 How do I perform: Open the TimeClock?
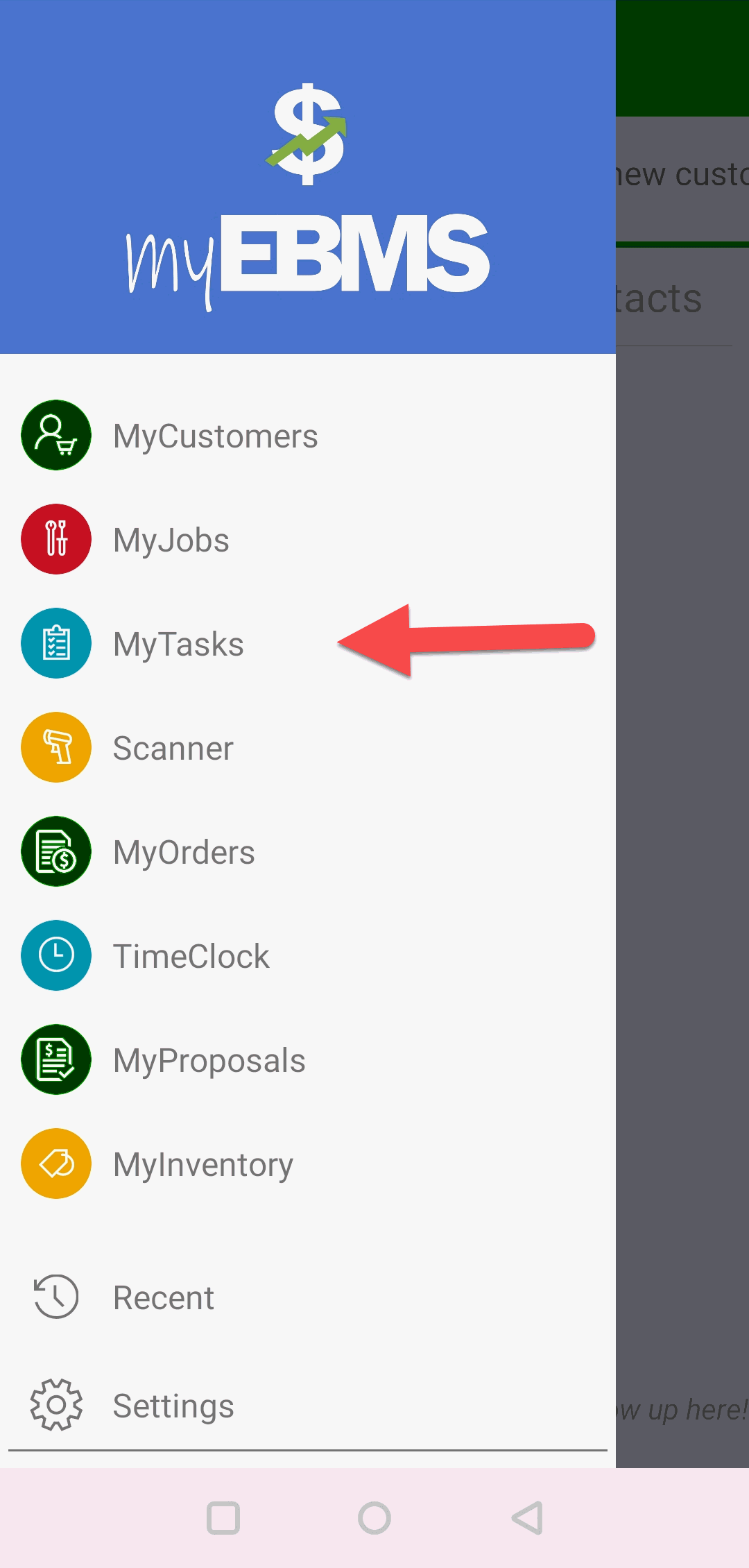(x=191, y=957)
